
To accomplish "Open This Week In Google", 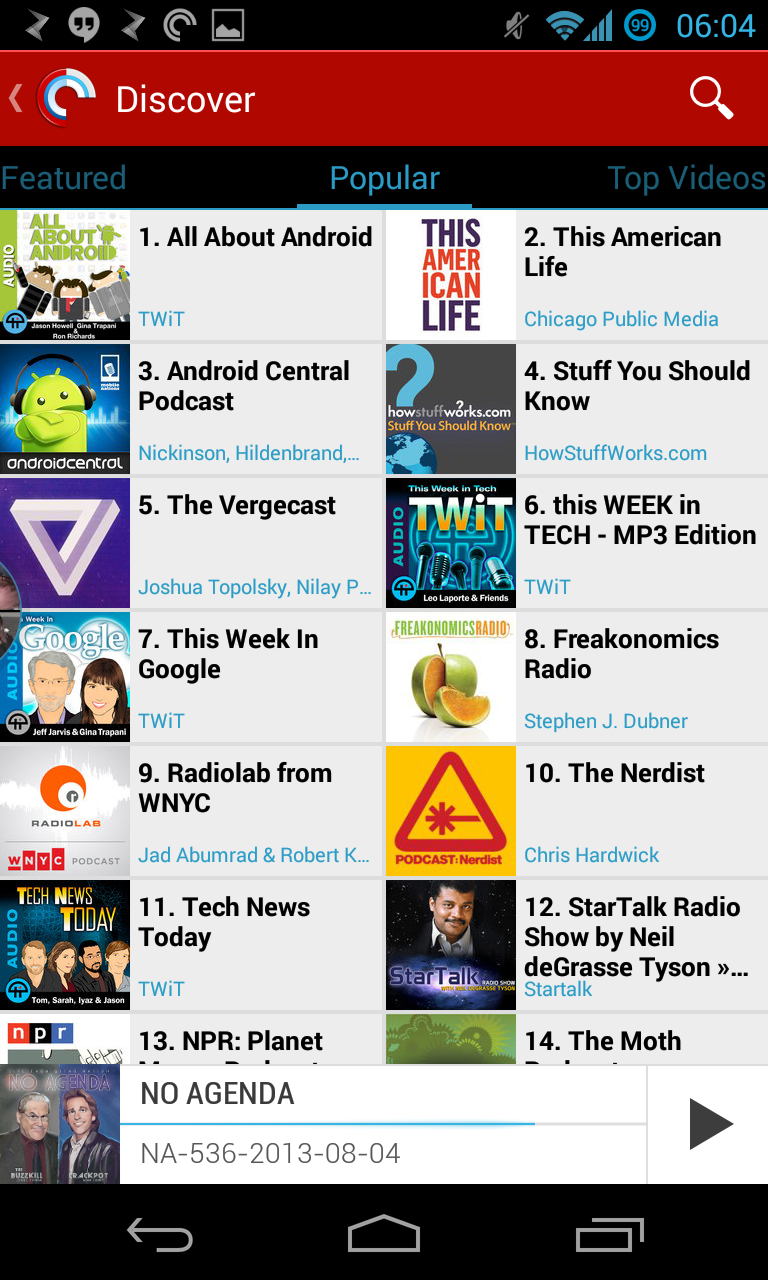I will click(191, 677).
